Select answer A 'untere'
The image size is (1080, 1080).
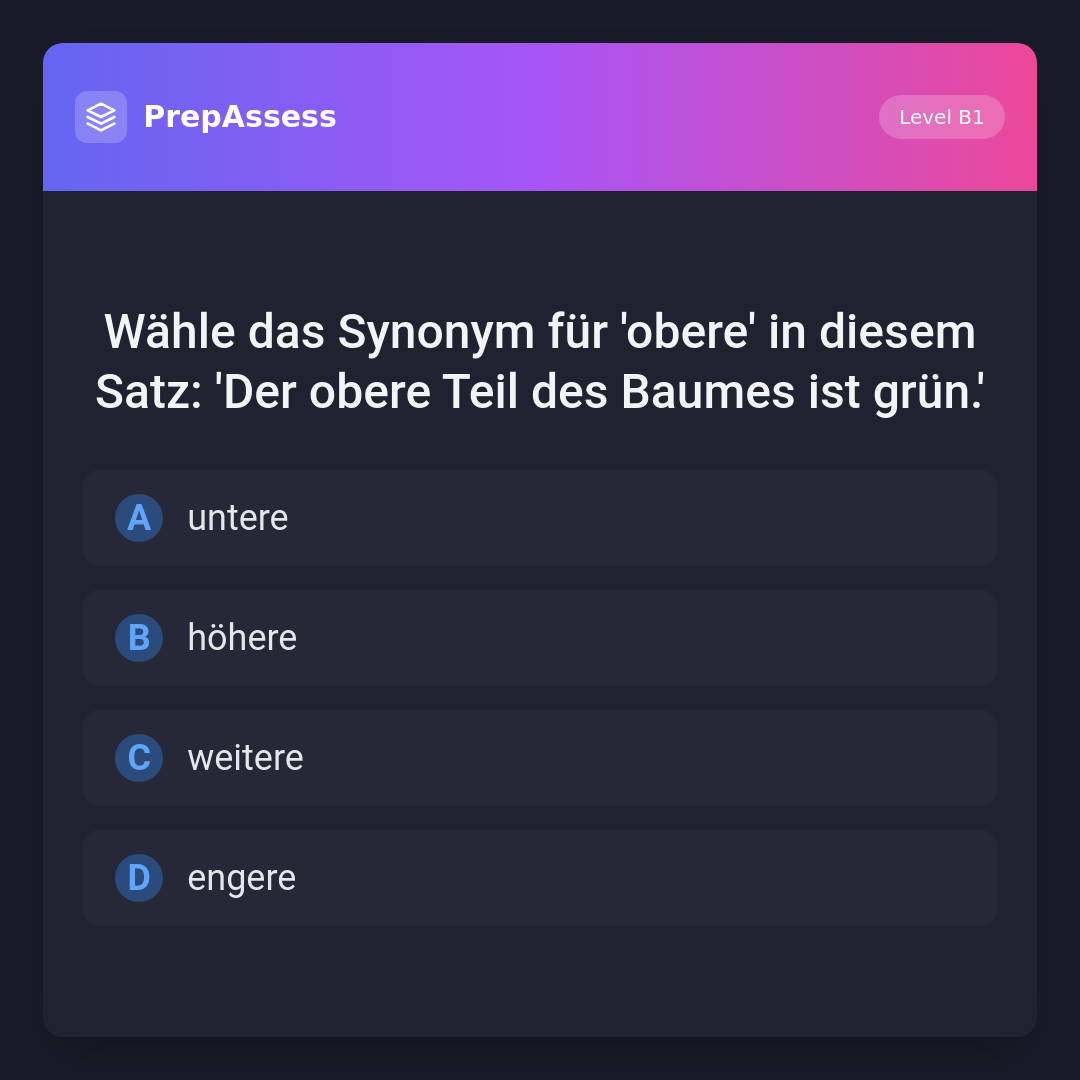[539, 518]
